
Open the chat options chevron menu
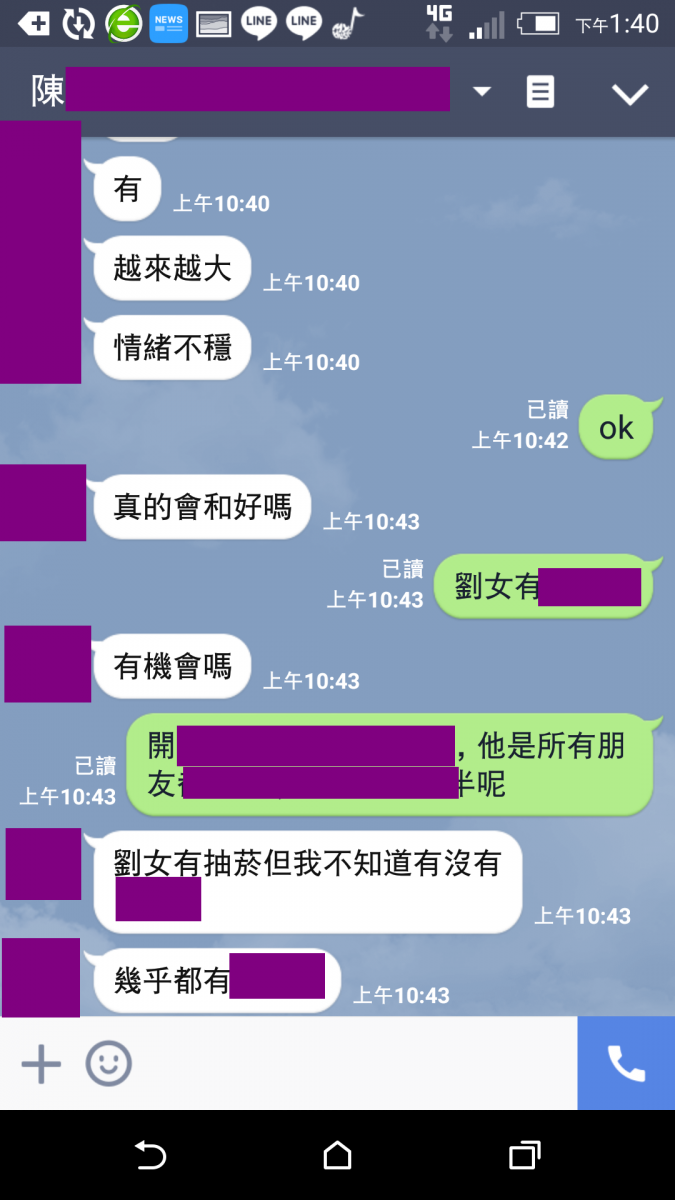[630, 94]
